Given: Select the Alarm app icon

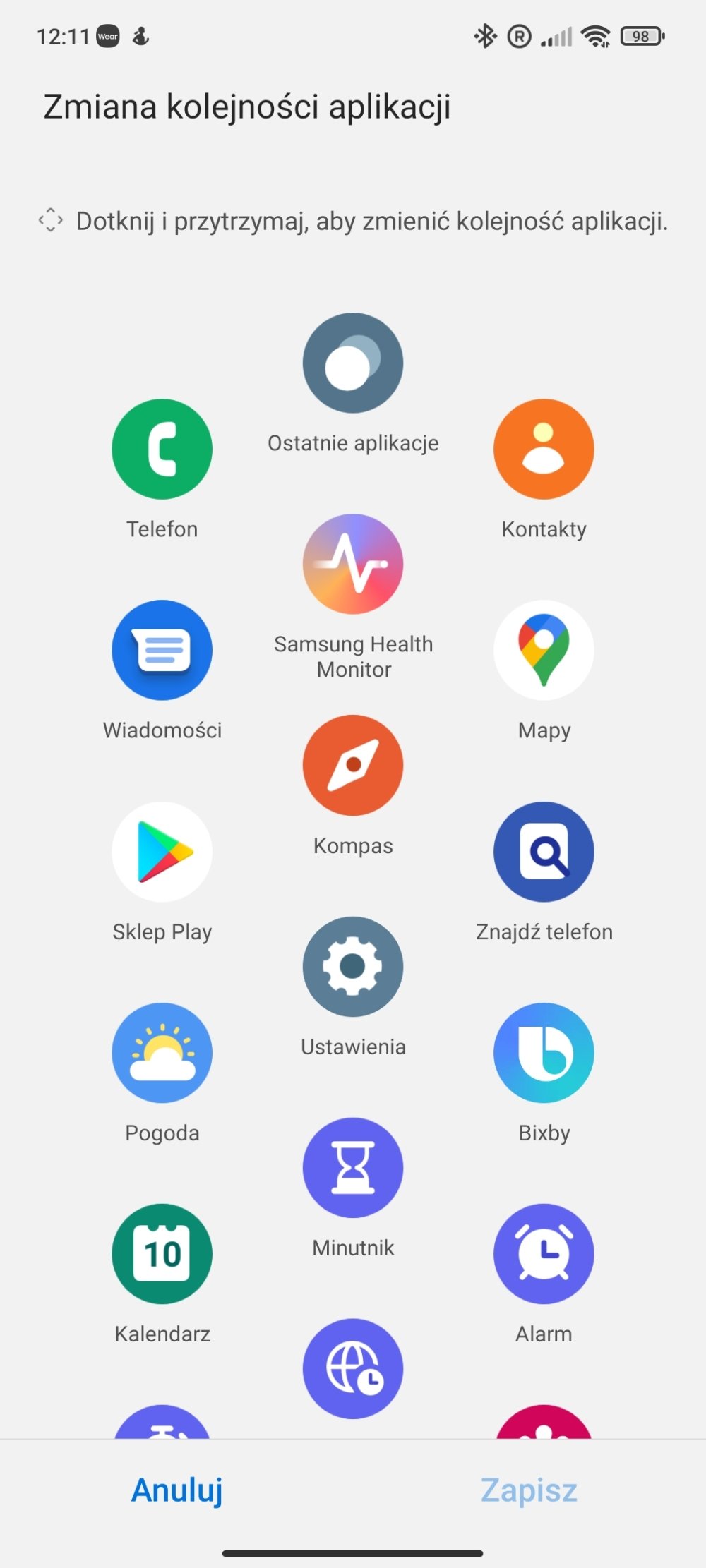Looking at the screenshot, I should click(544, 1253).
